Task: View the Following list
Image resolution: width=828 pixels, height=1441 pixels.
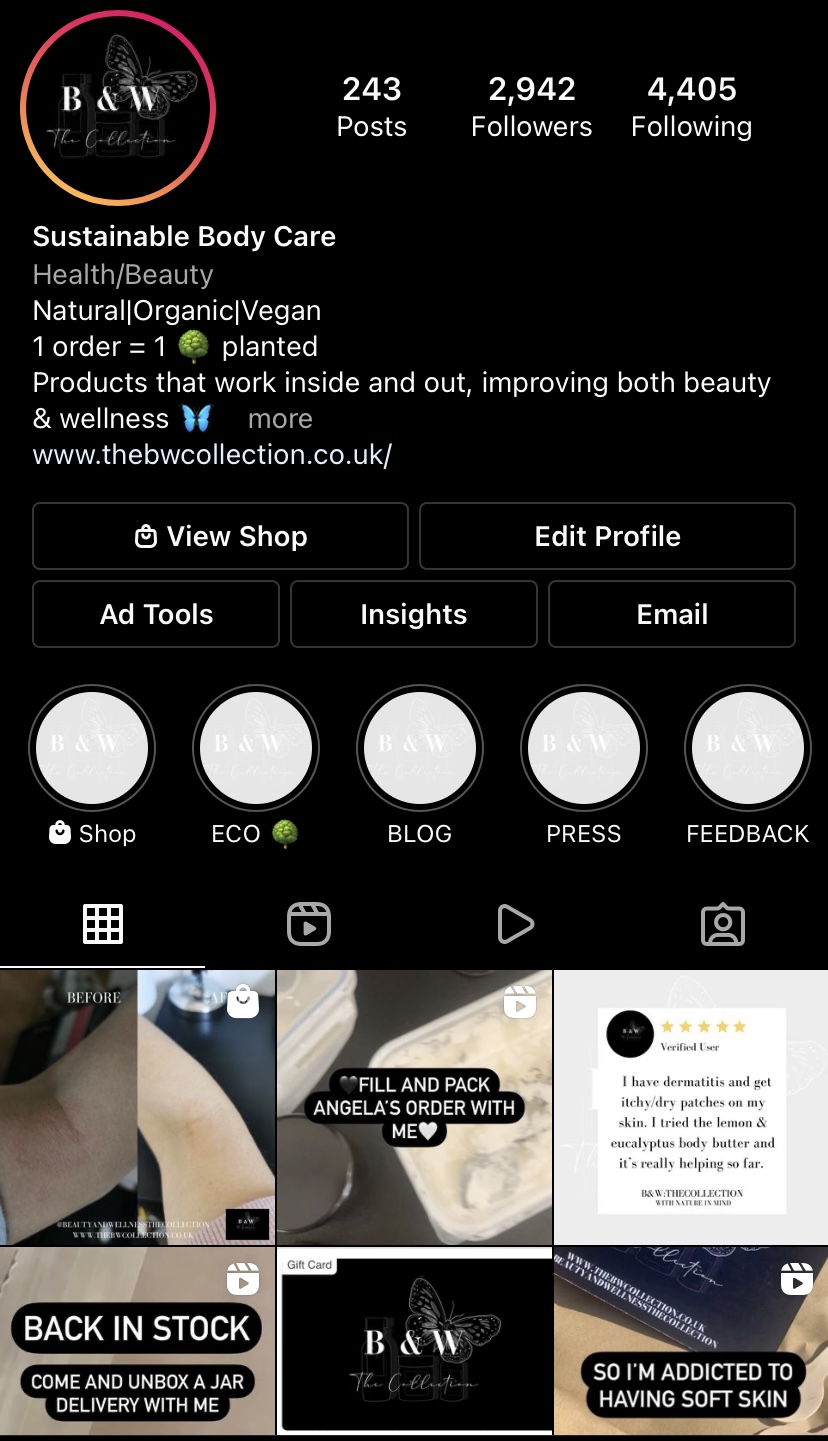Action: tap(691, 107)
